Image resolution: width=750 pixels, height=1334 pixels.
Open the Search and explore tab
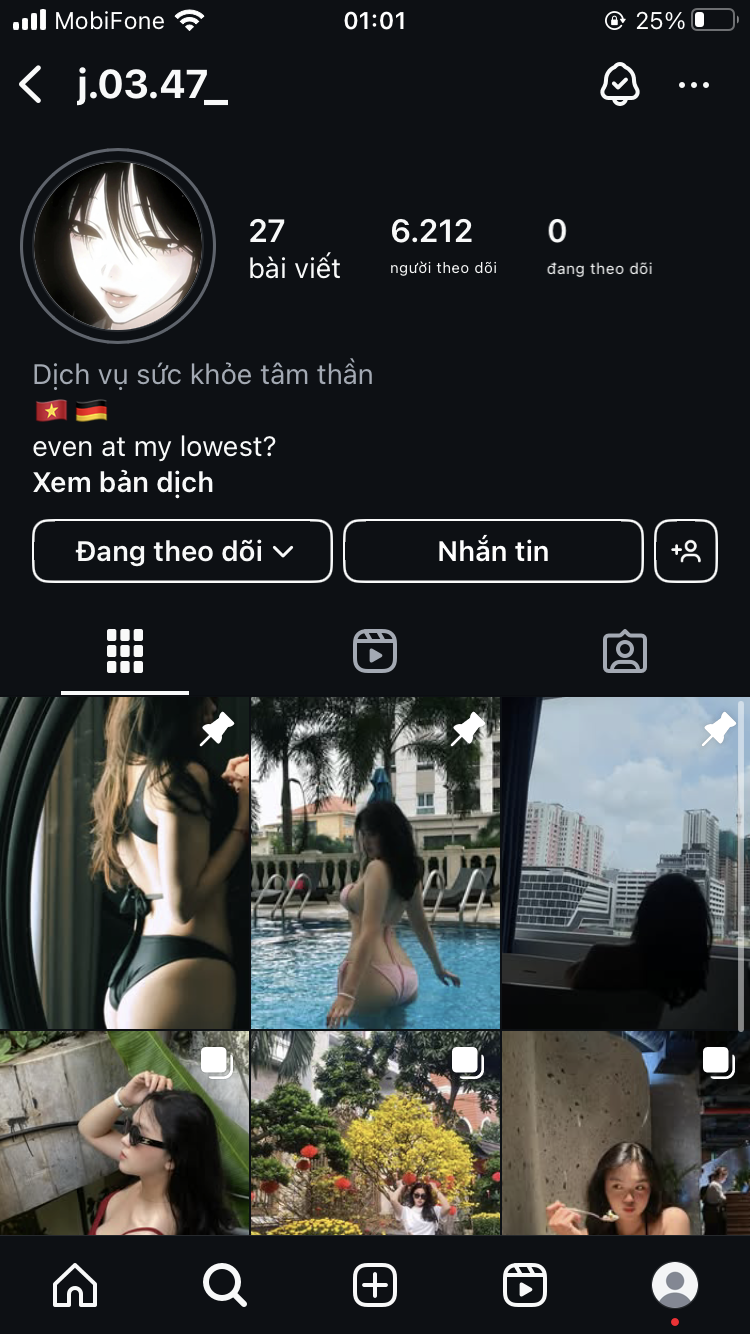point(225,1285)
